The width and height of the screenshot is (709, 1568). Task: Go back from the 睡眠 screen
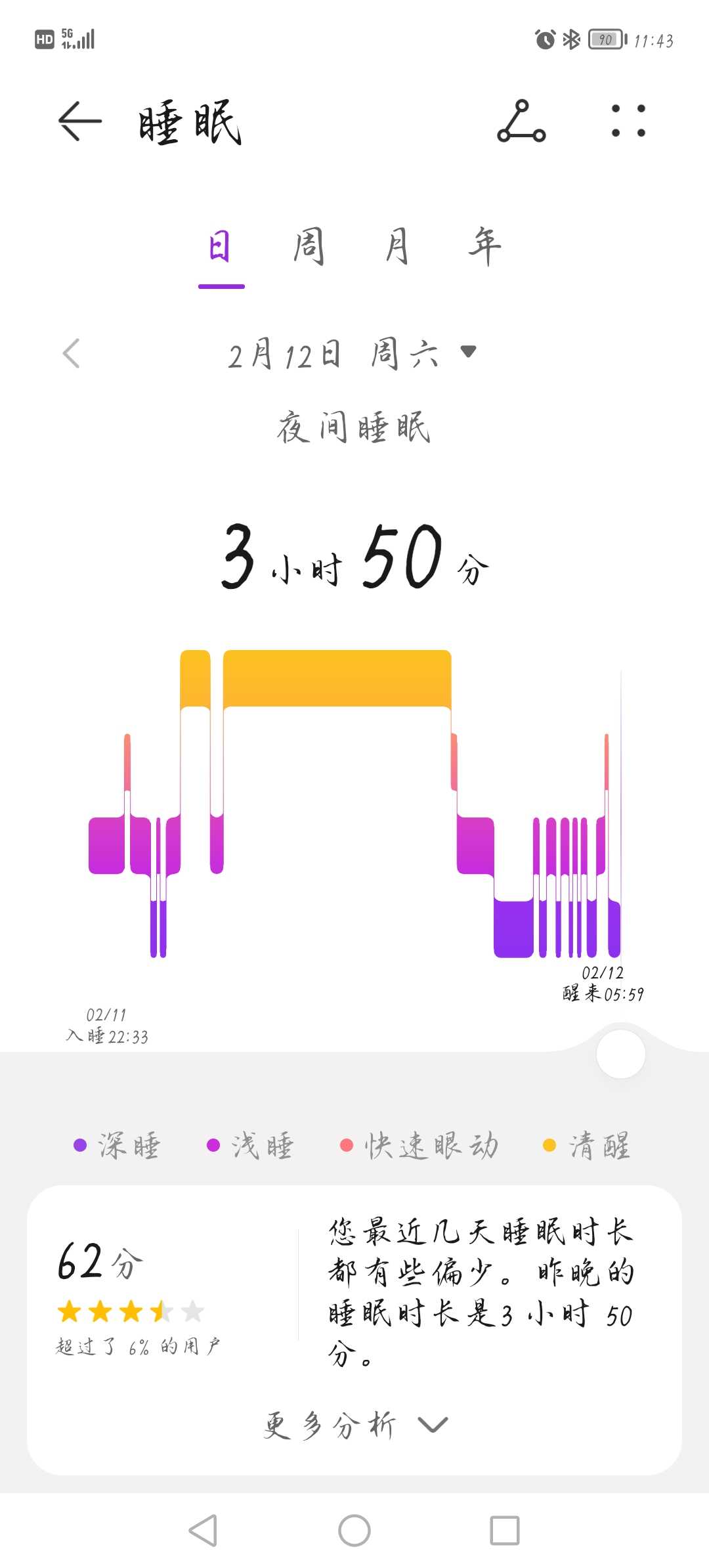click(79, 121)
